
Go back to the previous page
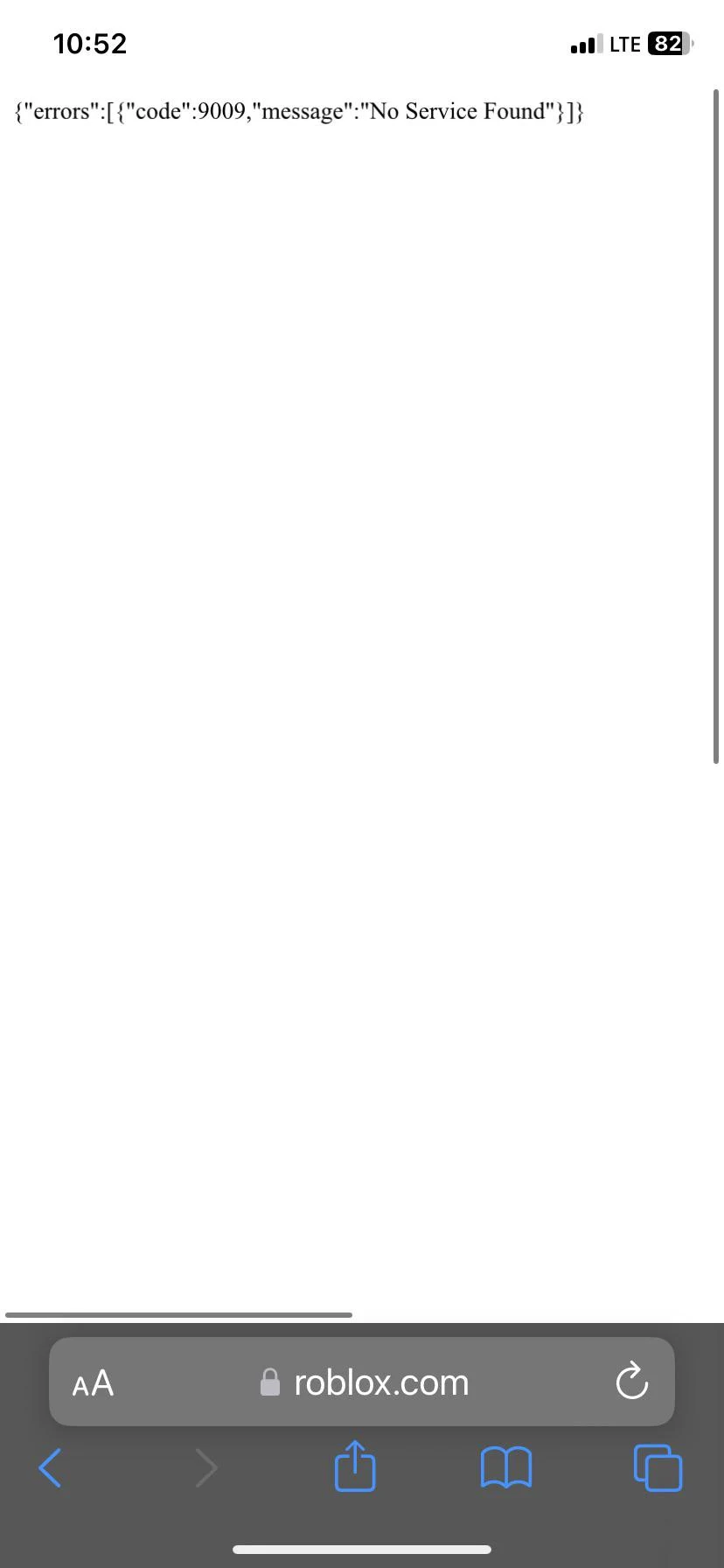(x=51, y=1467)
